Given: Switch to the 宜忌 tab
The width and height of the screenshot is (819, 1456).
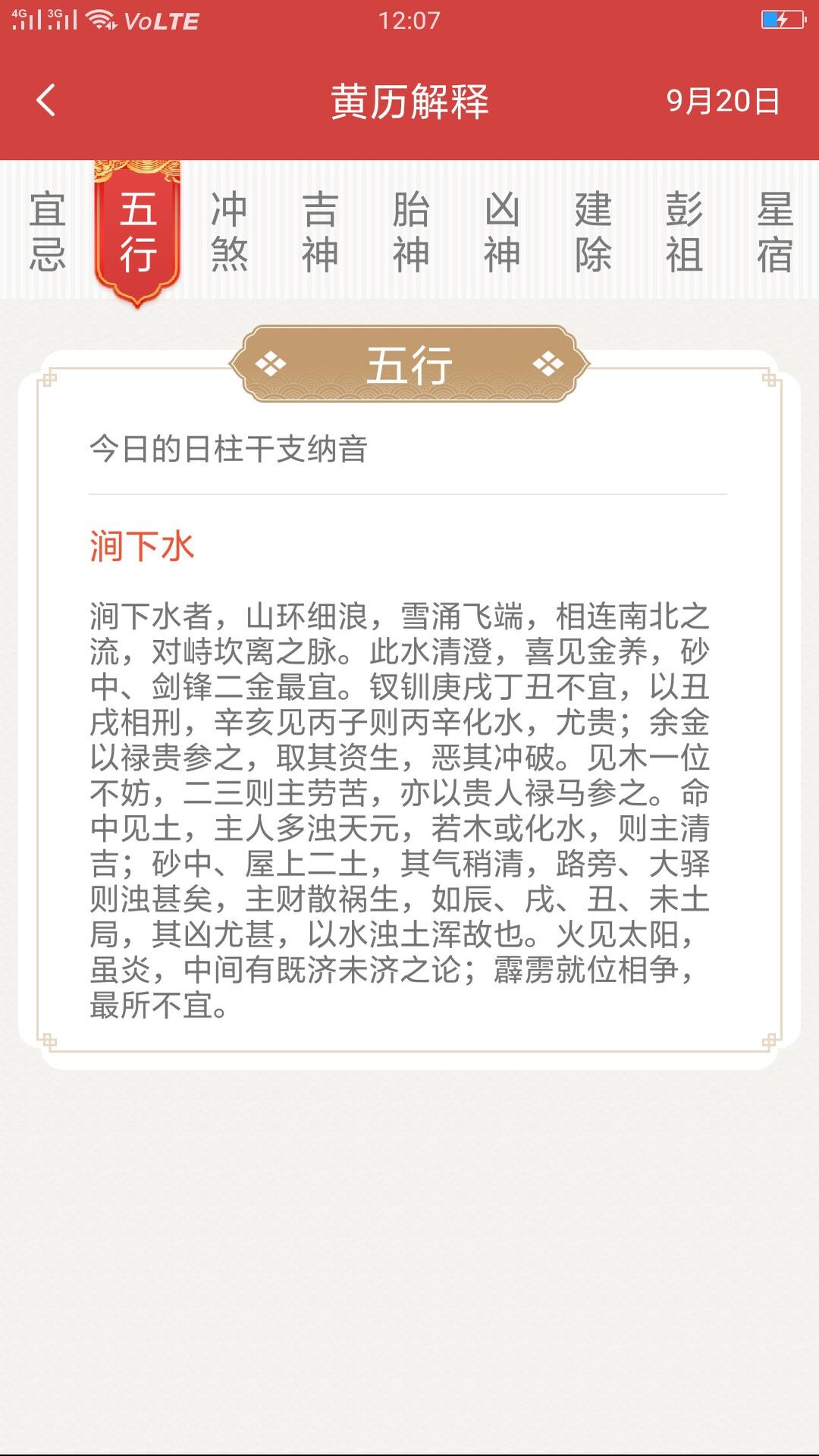Looking at the screenshot, I should point(47,231).
